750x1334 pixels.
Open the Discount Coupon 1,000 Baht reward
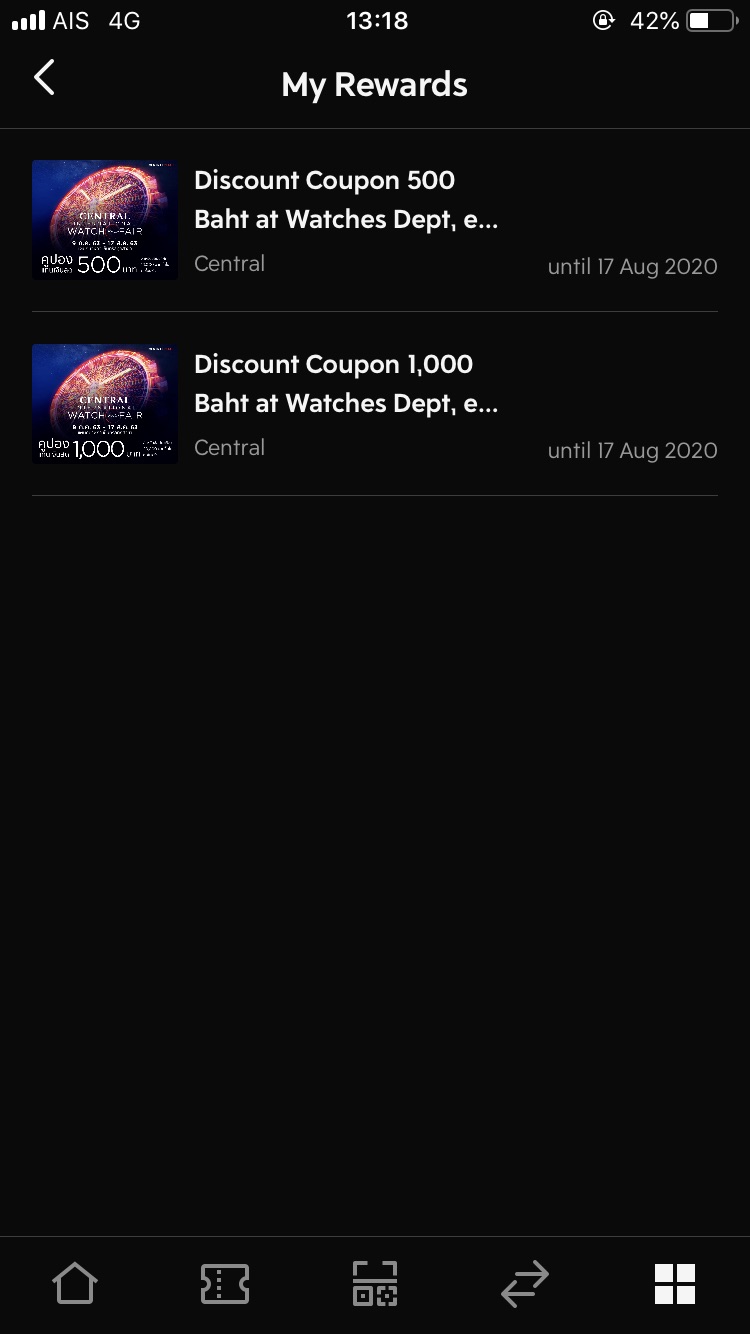374,404
